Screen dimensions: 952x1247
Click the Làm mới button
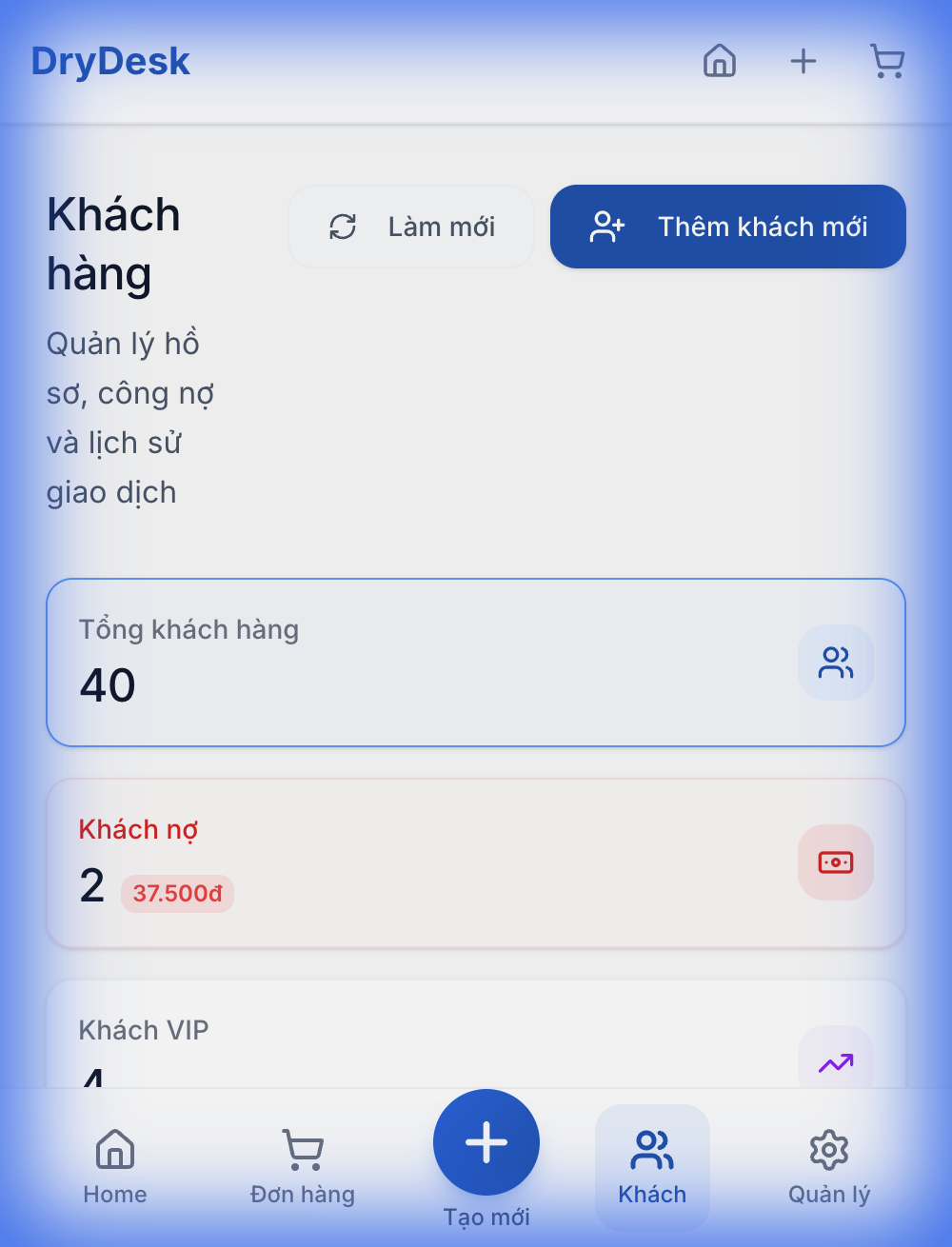pos(411,227)
